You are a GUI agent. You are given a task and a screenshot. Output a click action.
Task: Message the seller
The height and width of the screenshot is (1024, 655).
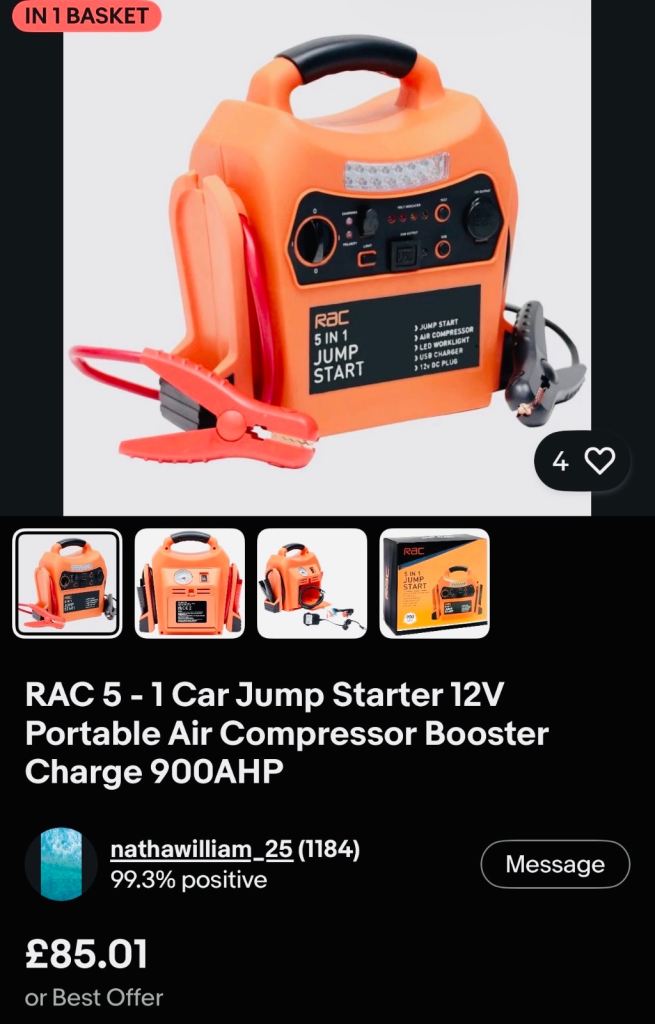pyautogui.click(x=555, y=864)
